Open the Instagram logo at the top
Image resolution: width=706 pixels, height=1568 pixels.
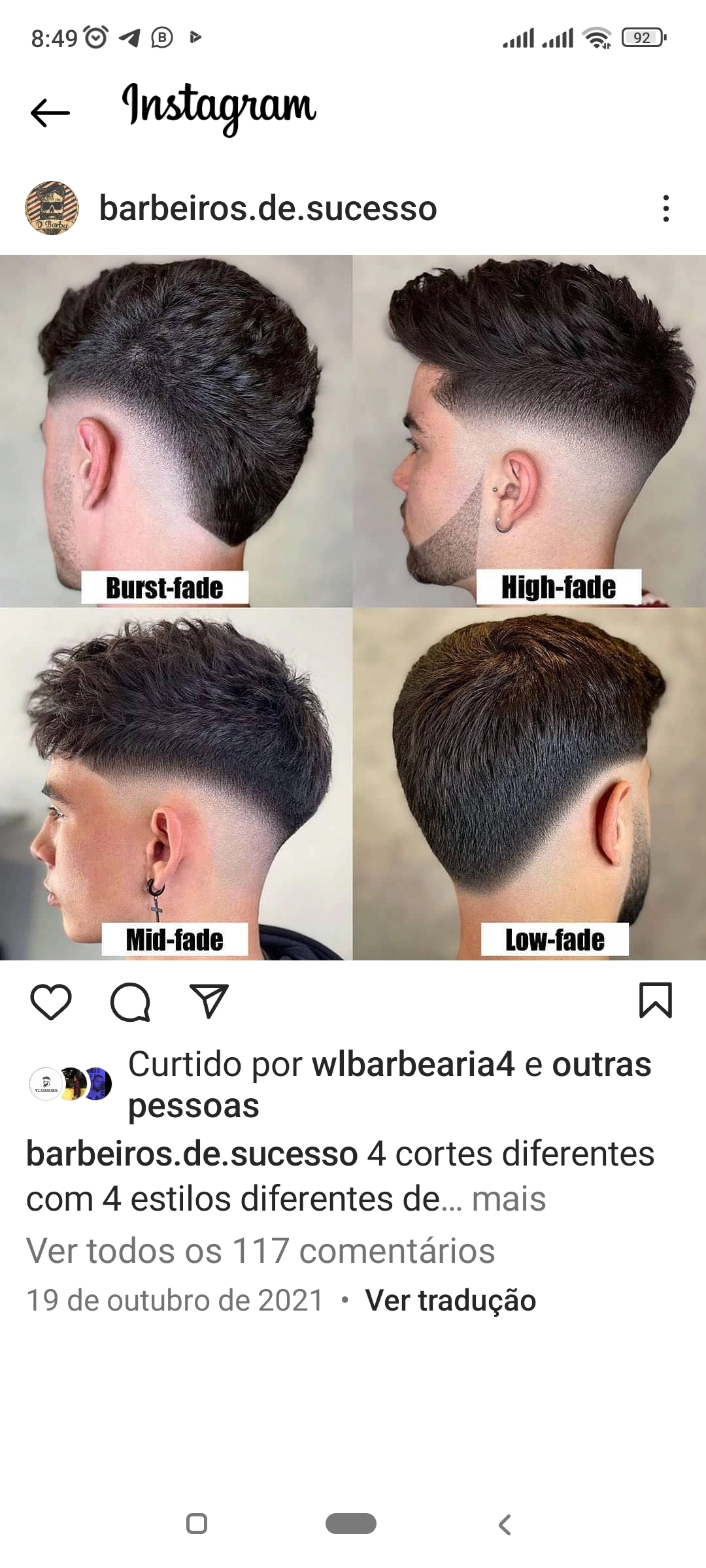219,108
